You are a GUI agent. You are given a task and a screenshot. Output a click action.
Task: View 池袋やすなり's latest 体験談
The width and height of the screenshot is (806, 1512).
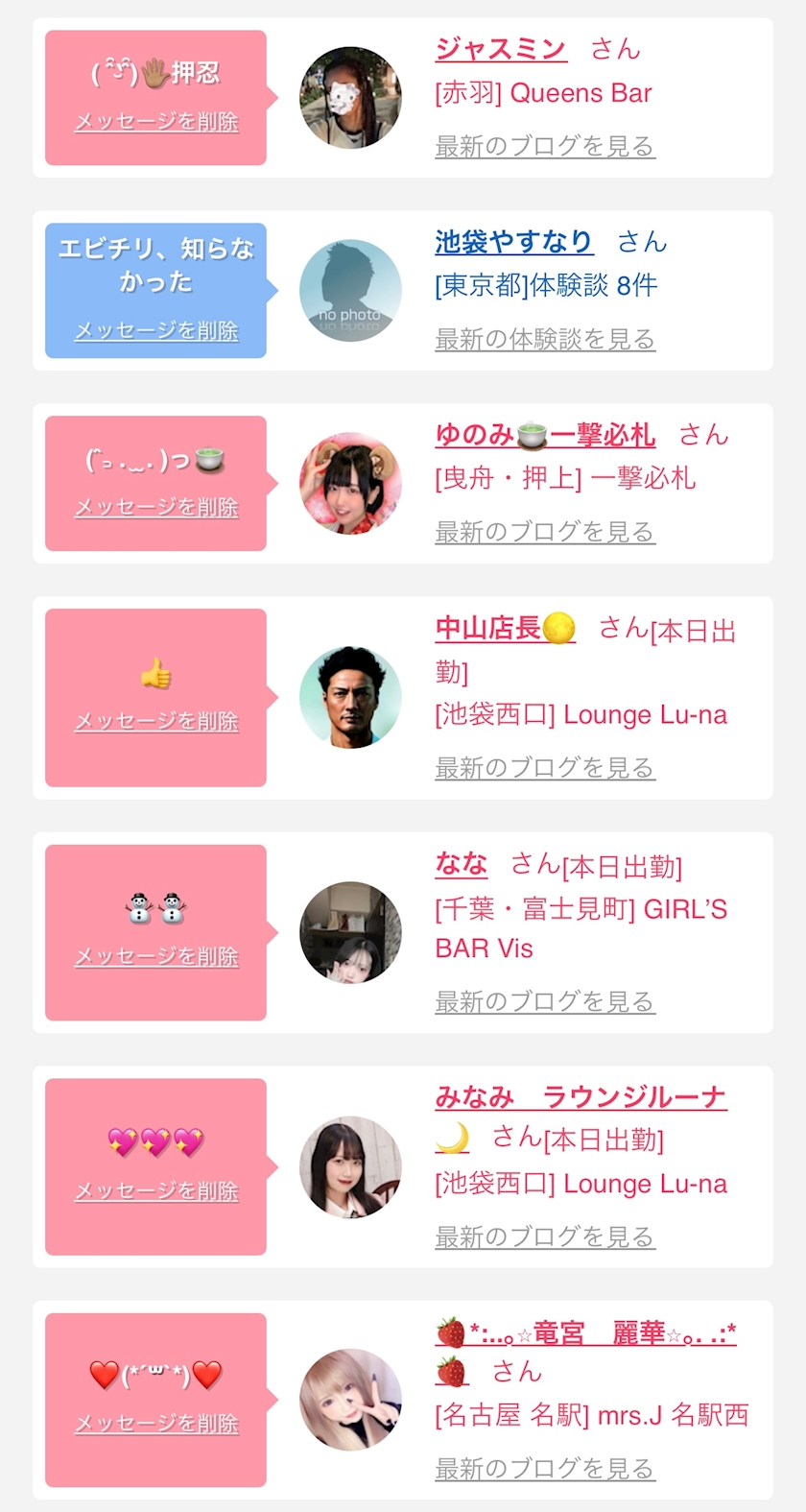coord(545,339)
